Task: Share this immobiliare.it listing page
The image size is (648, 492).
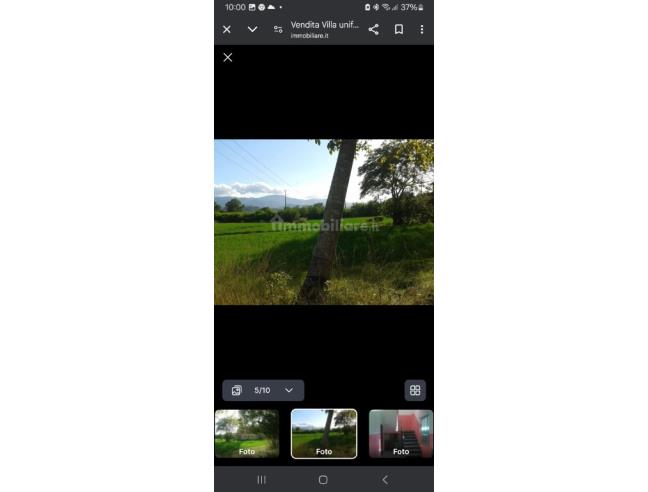Action: pos(373,29)
